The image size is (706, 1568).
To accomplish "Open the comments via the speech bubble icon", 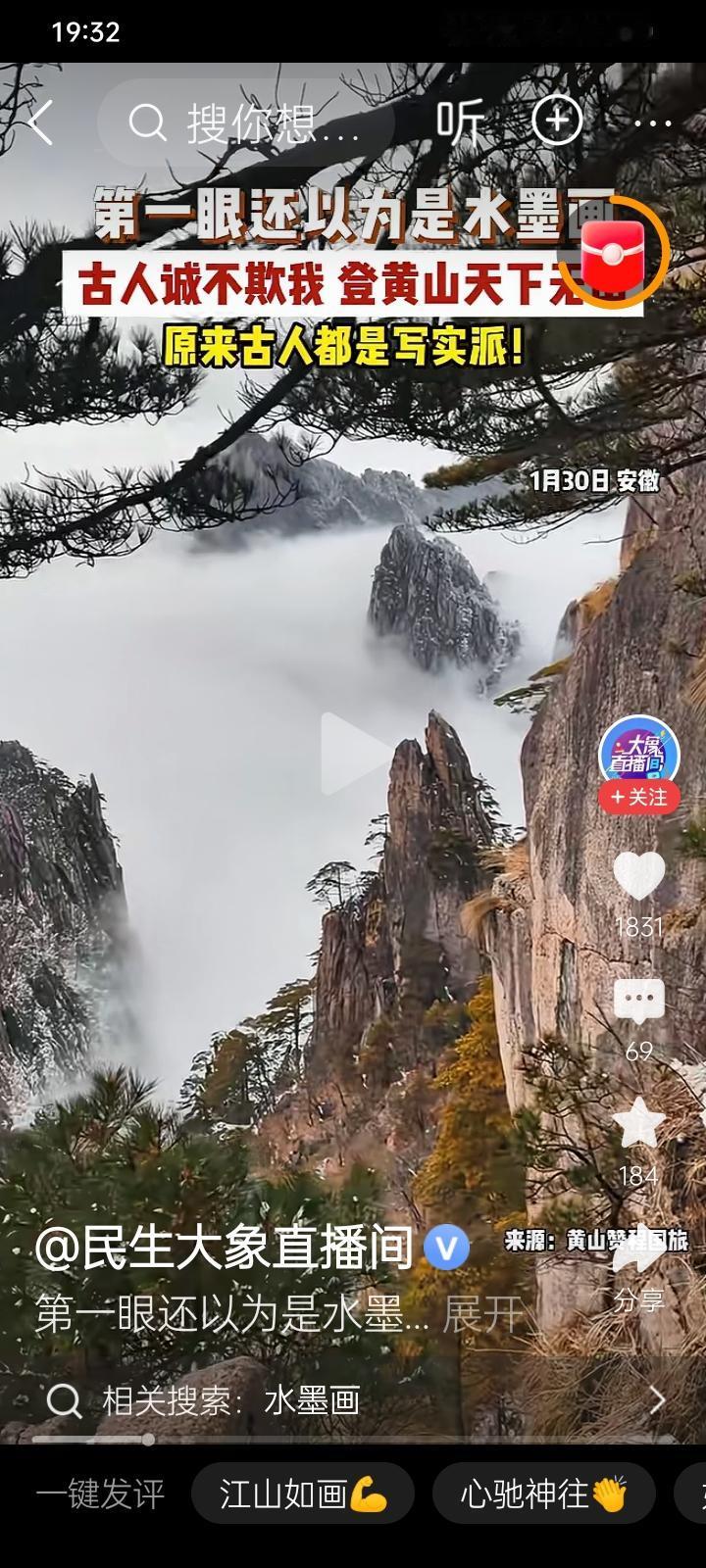I will pos(639,1000).
